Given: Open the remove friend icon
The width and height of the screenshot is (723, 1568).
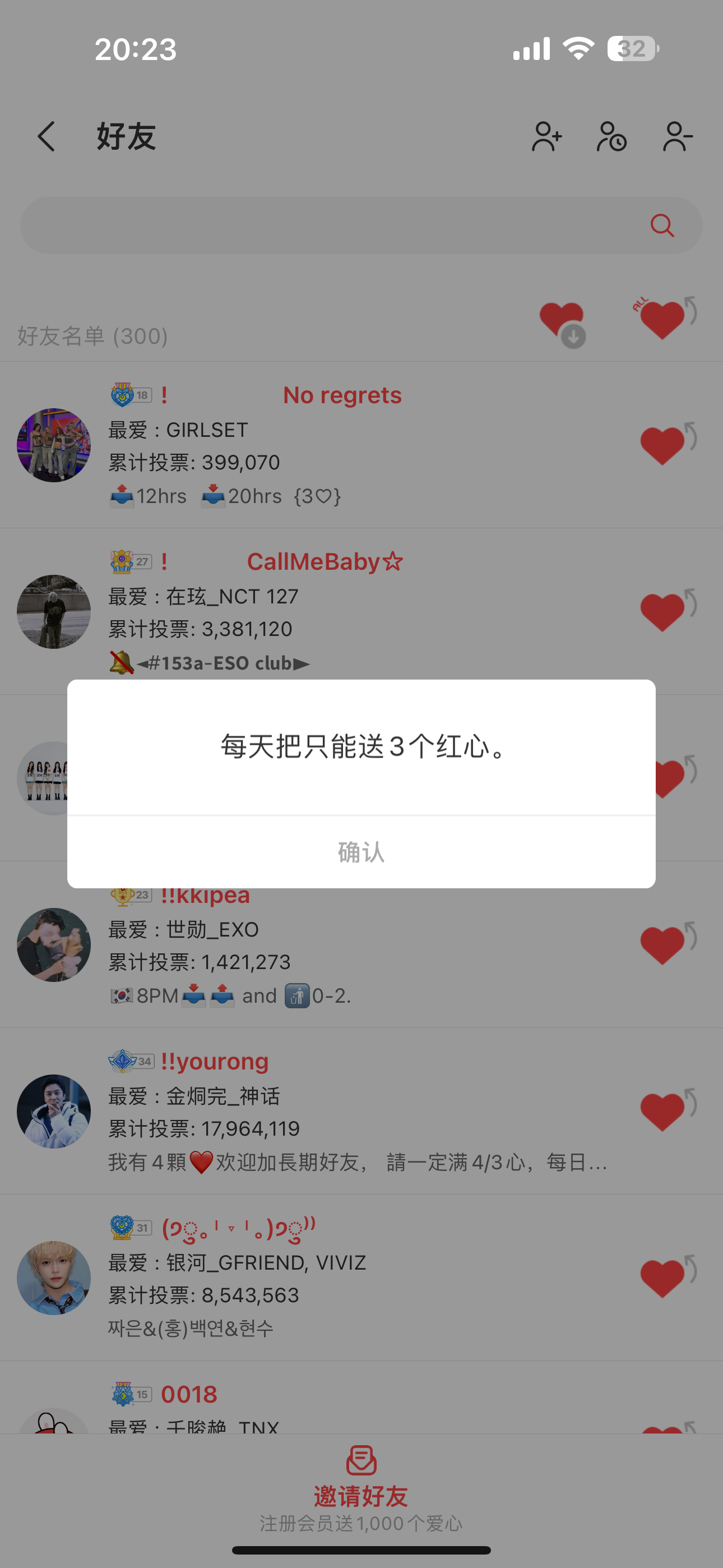Looking at the screenshot, I should (678, 136).
